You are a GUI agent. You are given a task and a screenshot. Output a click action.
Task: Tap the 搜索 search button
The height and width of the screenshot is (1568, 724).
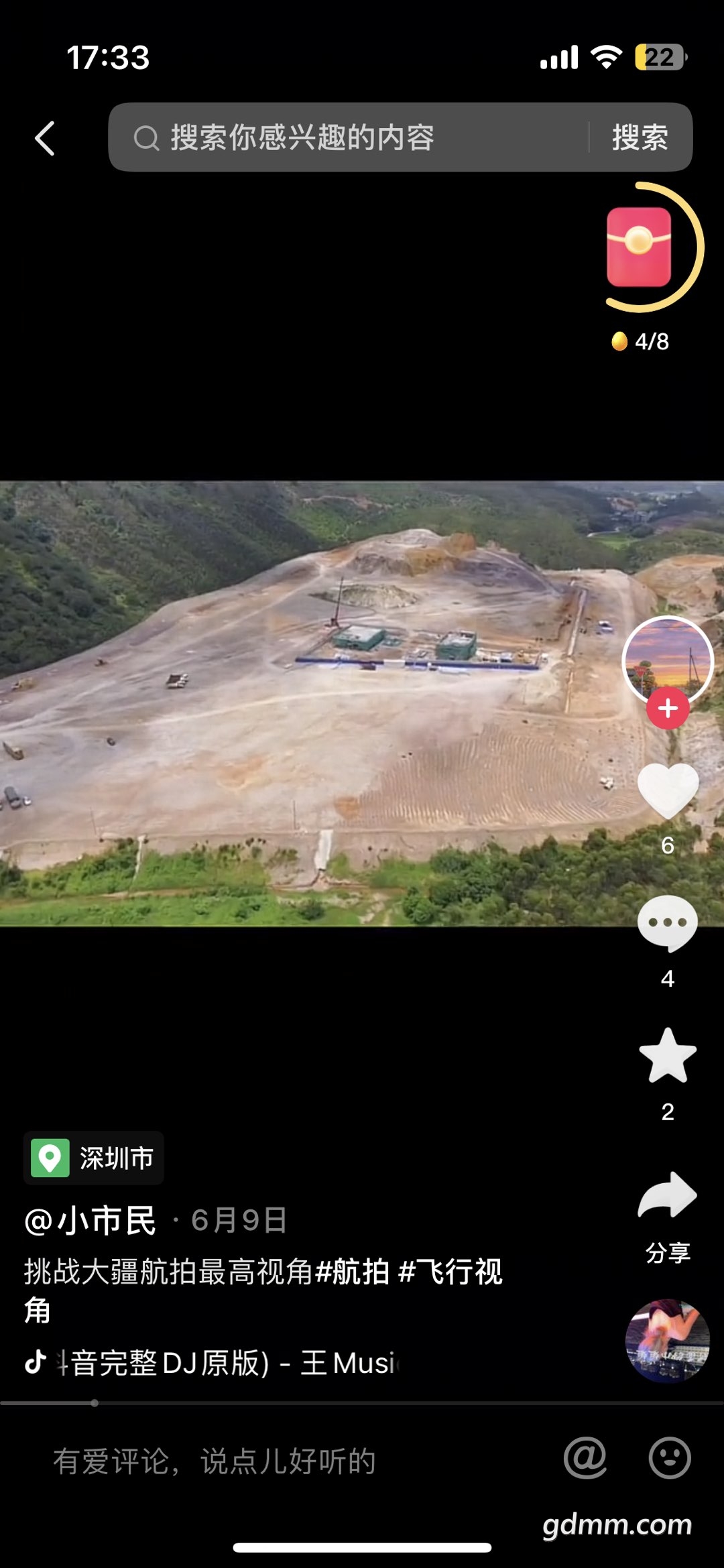[640, 138]
